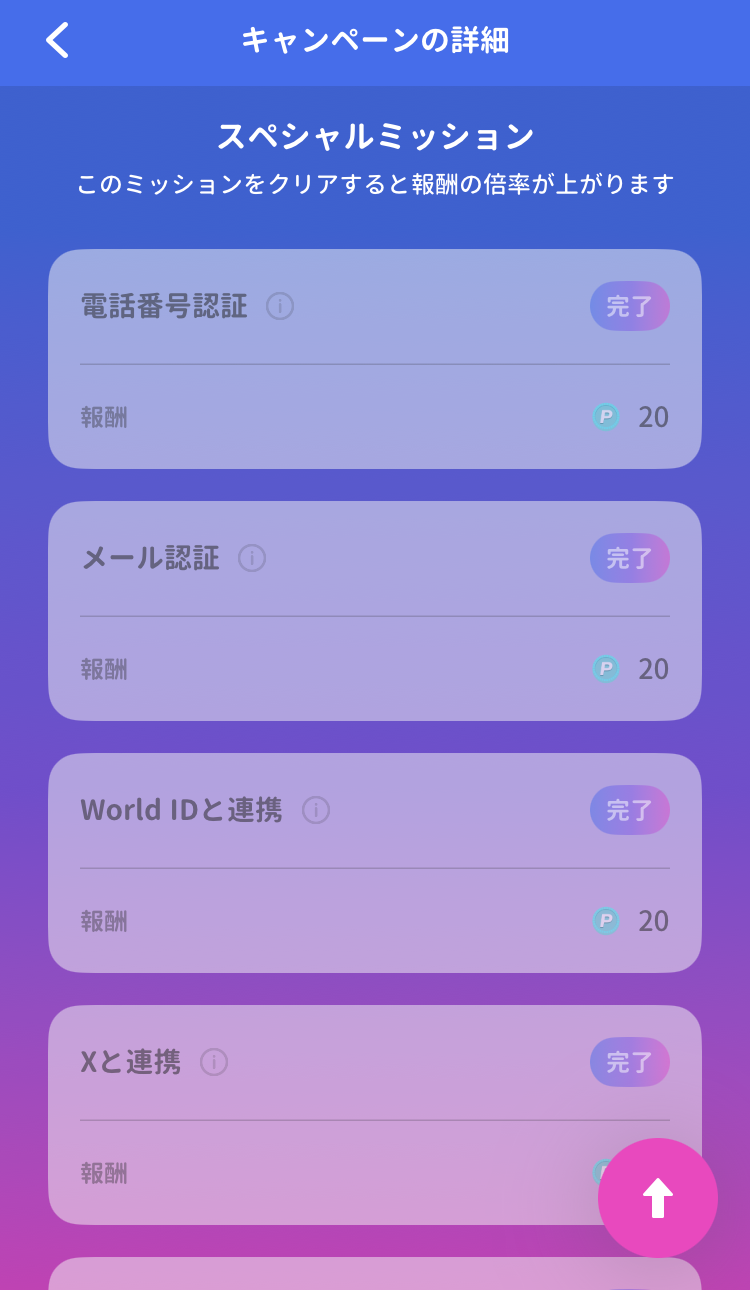Open the Xと連携 info icon
Screen dimensions: 750x1290
click(x=214, y=1063)
